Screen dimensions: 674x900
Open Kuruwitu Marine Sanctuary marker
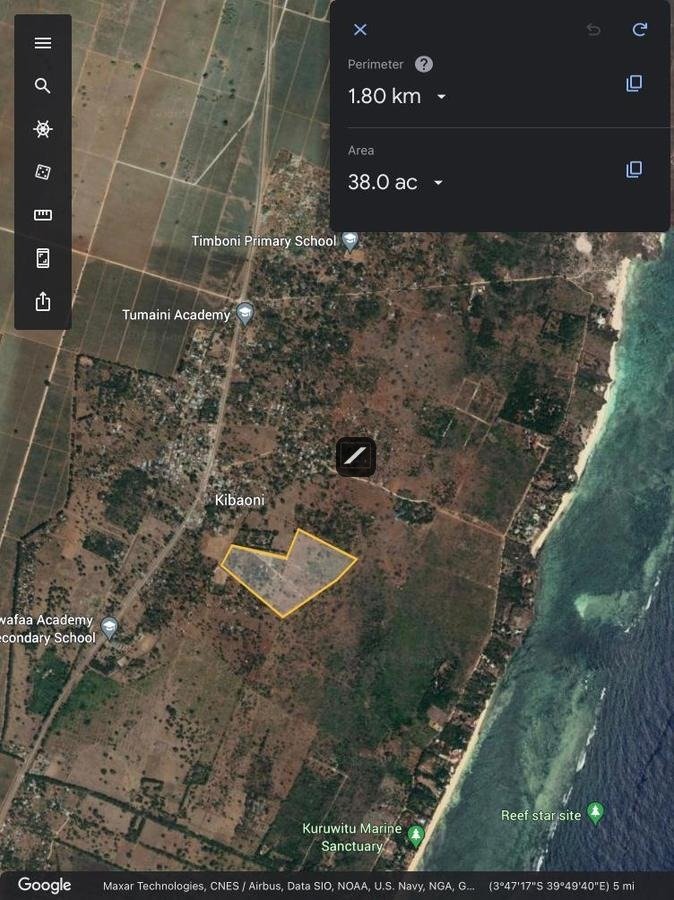point(416,834)
